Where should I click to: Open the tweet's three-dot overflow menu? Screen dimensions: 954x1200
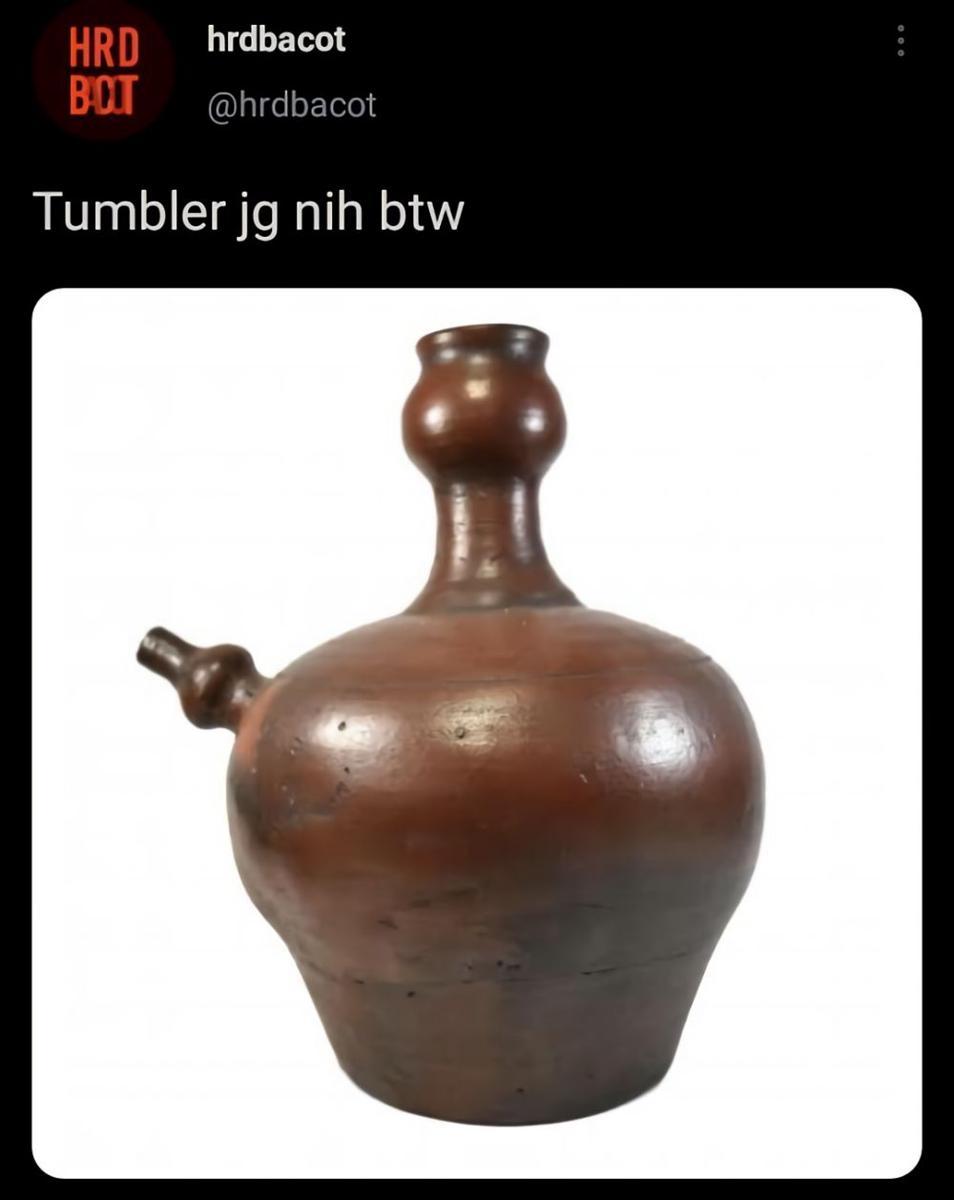point(901,41)
